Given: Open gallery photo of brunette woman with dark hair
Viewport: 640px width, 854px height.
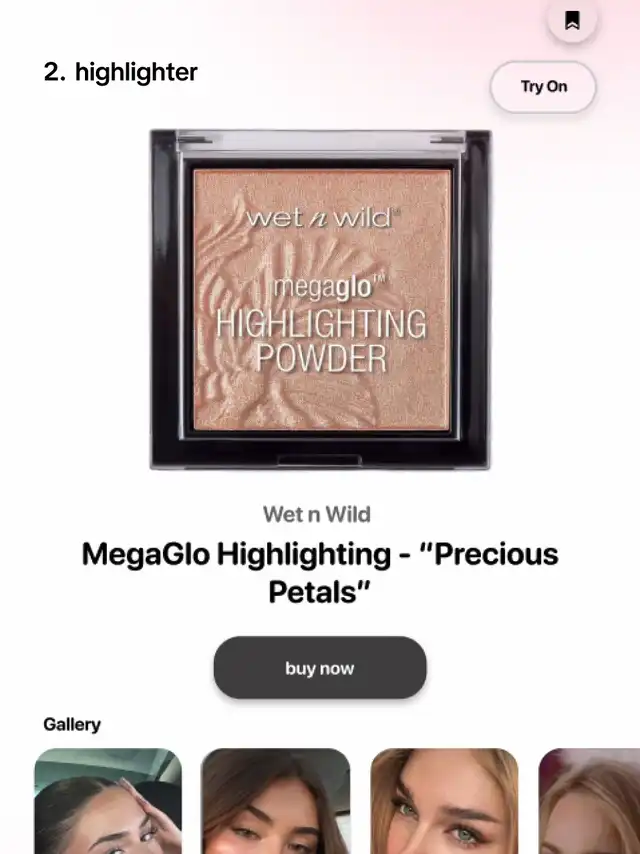Looking at the screenshot, I should coord(276,801).
